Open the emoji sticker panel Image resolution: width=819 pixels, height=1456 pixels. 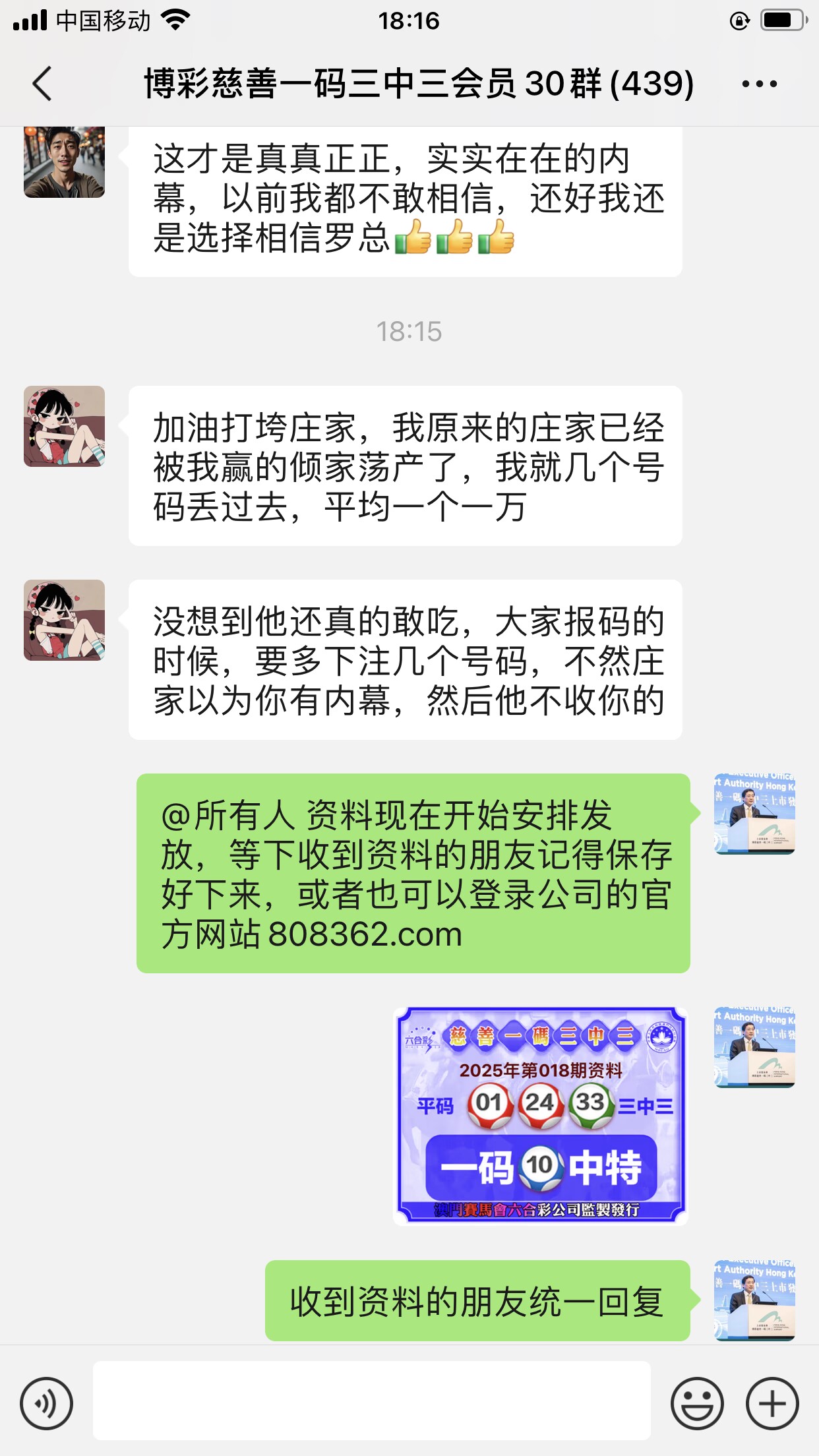696,1403
